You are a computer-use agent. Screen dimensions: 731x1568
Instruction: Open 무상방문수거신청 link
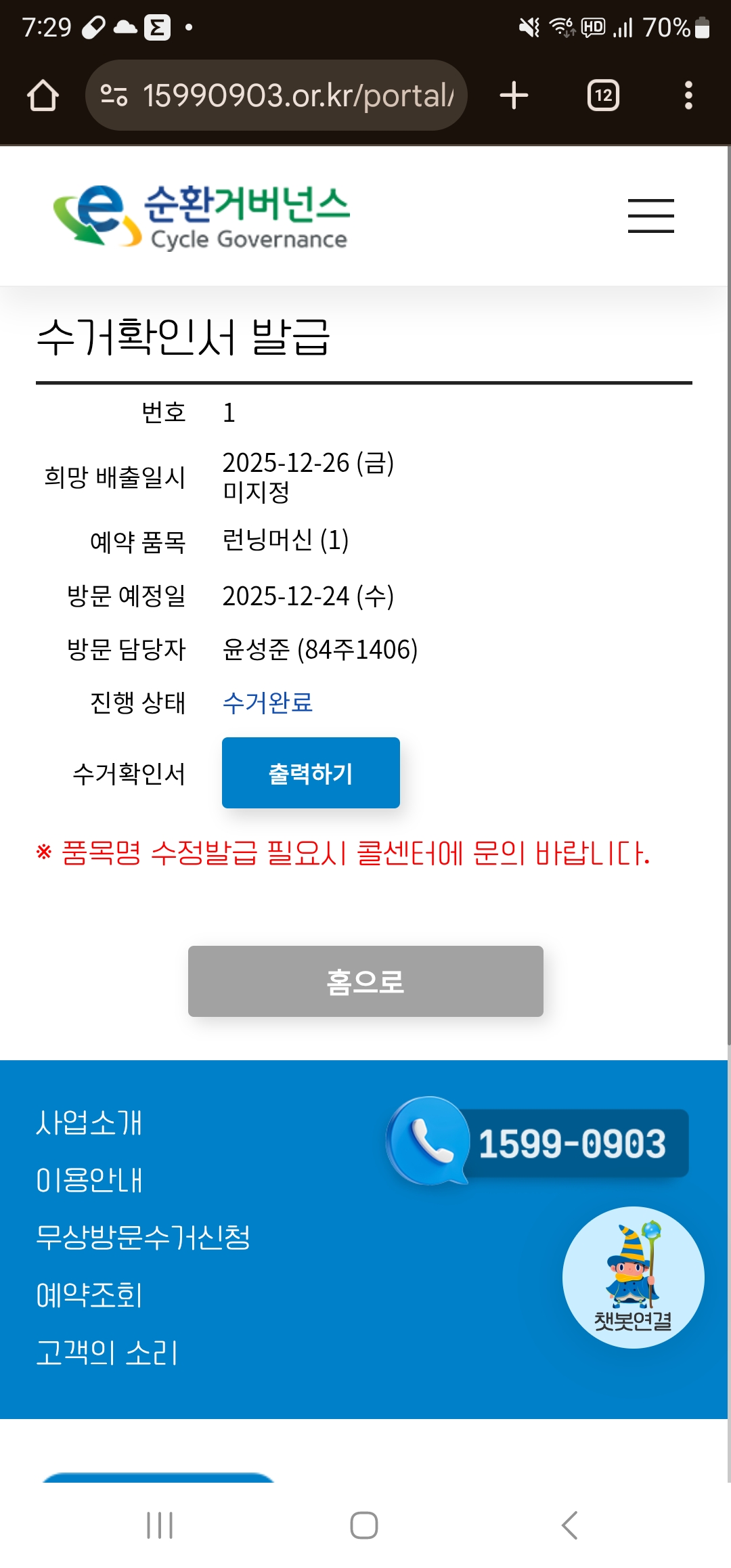coord(143,1238)
